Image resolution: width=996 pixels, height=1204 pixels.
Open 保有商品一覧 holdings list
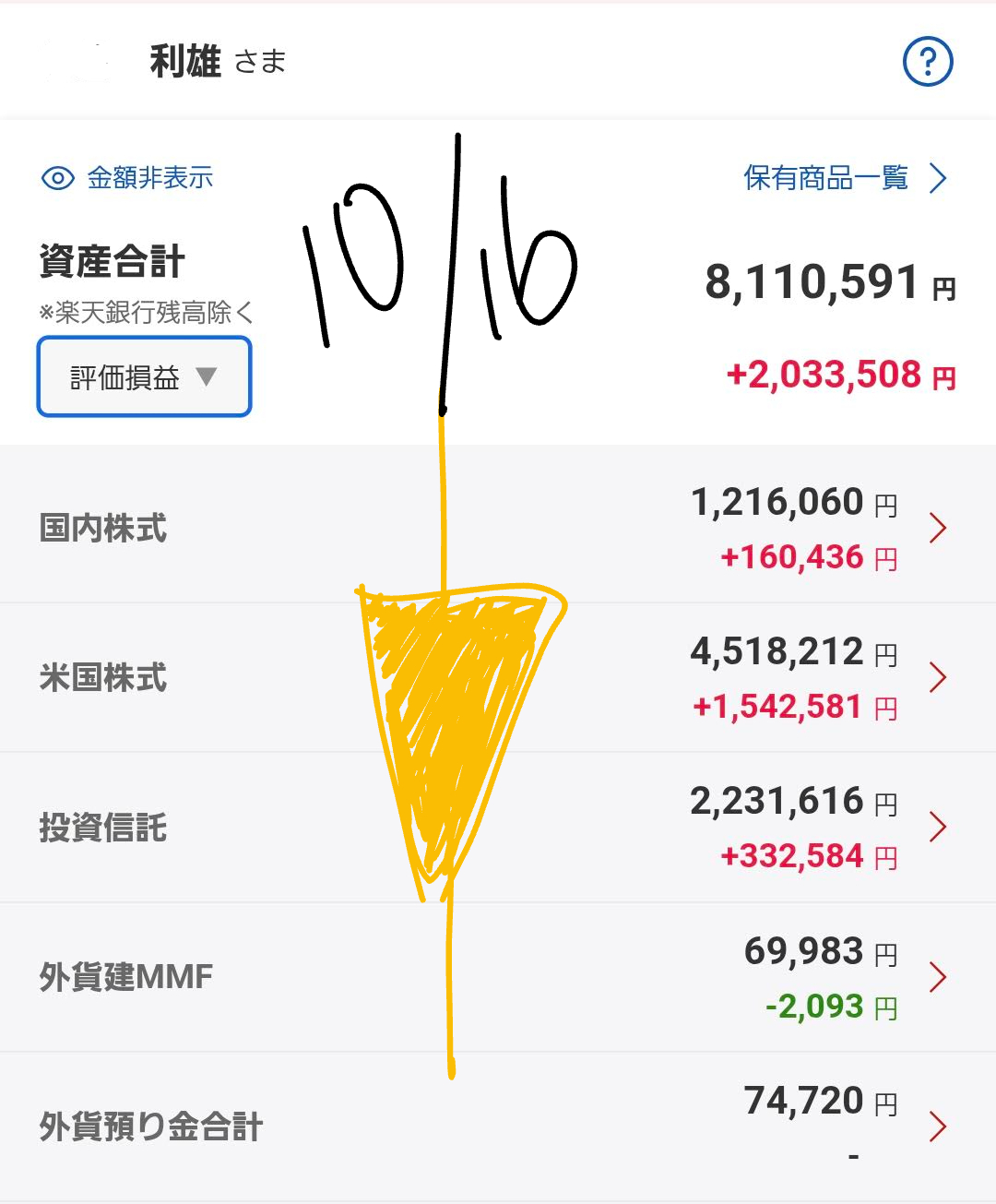click(x=844, y=177)
